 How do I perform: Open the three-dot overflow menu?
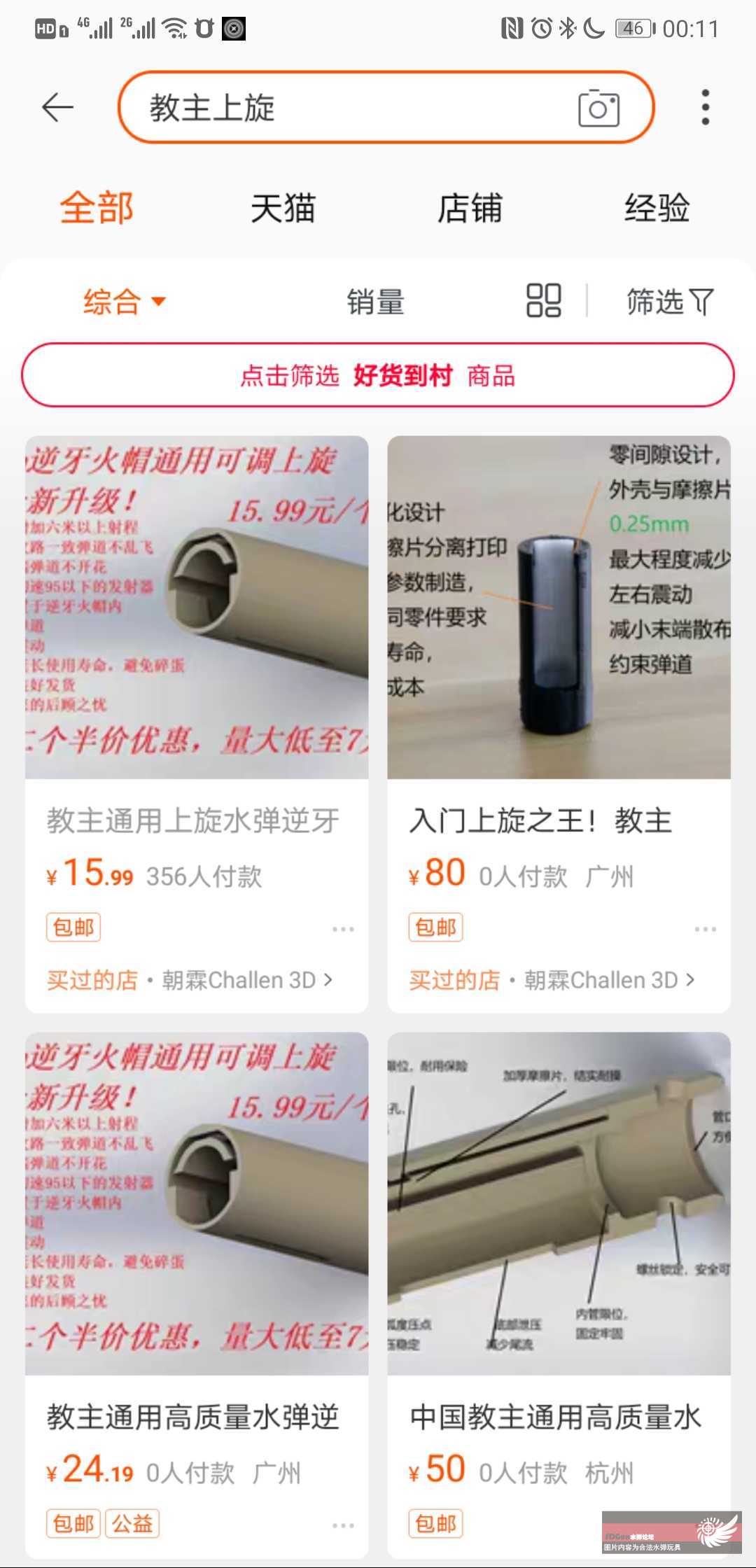[x=705, y=108]
